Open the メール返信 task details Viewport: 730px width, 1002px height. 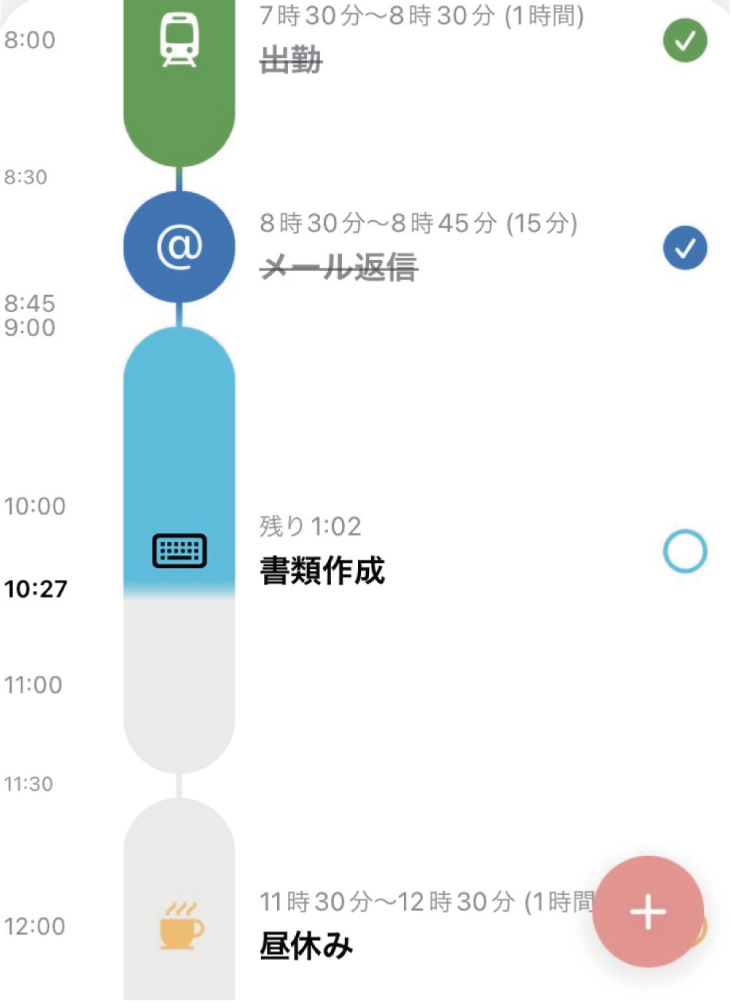[x=339, y=267]
